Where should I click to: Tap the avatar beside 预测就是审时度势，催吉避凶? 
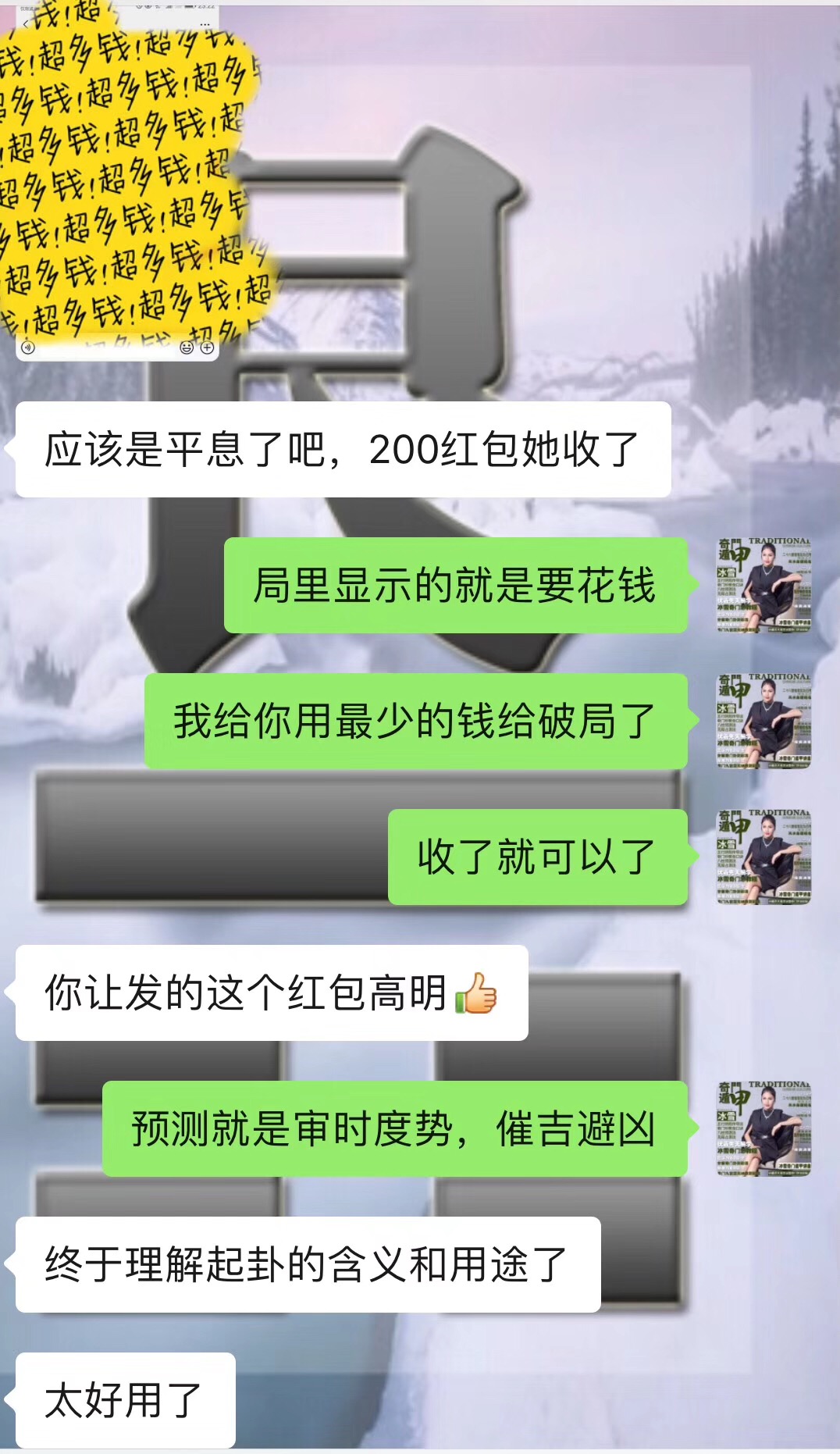click(x=763, y=1129)
